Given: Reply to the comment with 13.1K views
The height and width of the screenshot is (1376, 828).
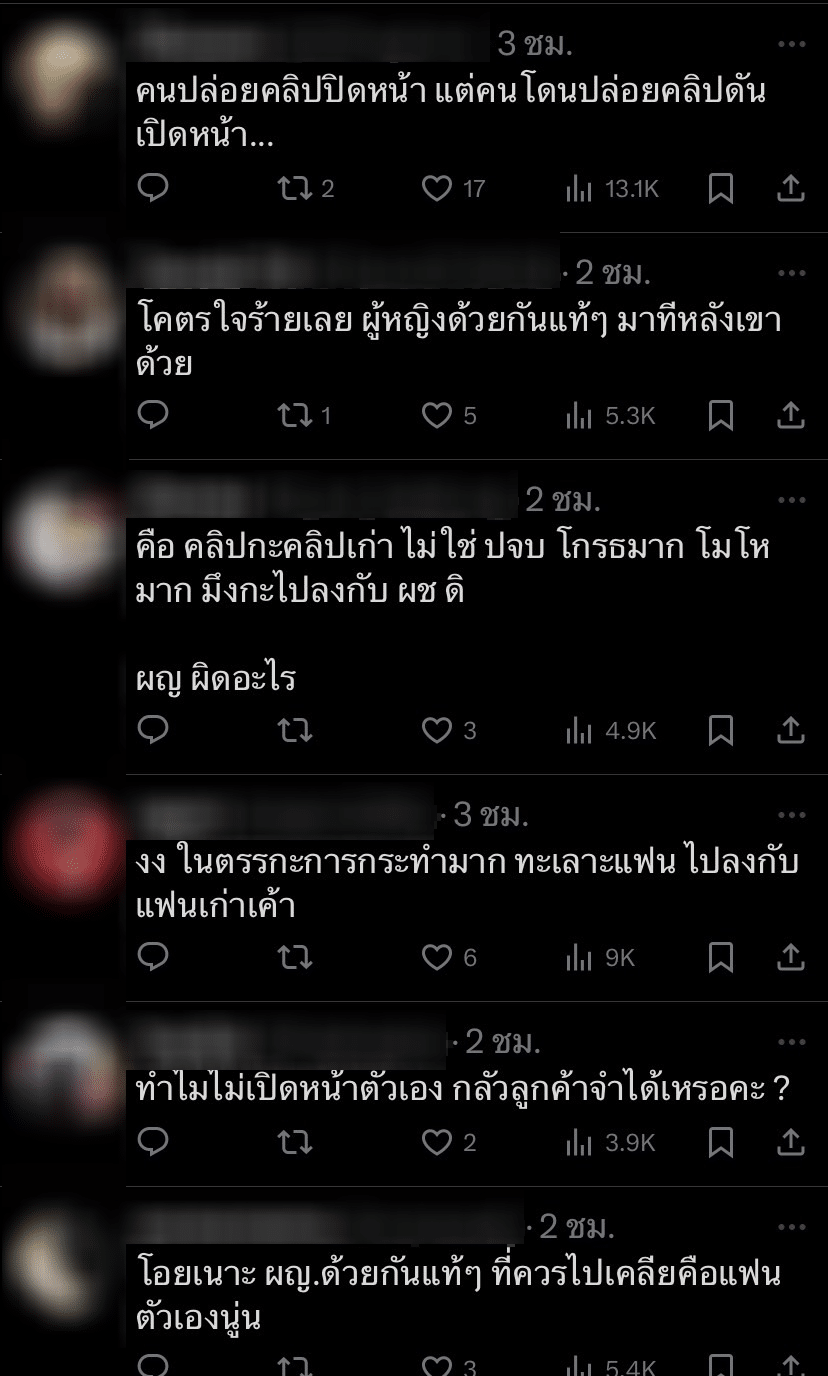Looking at the screenshot, I should tap(153, 188).
